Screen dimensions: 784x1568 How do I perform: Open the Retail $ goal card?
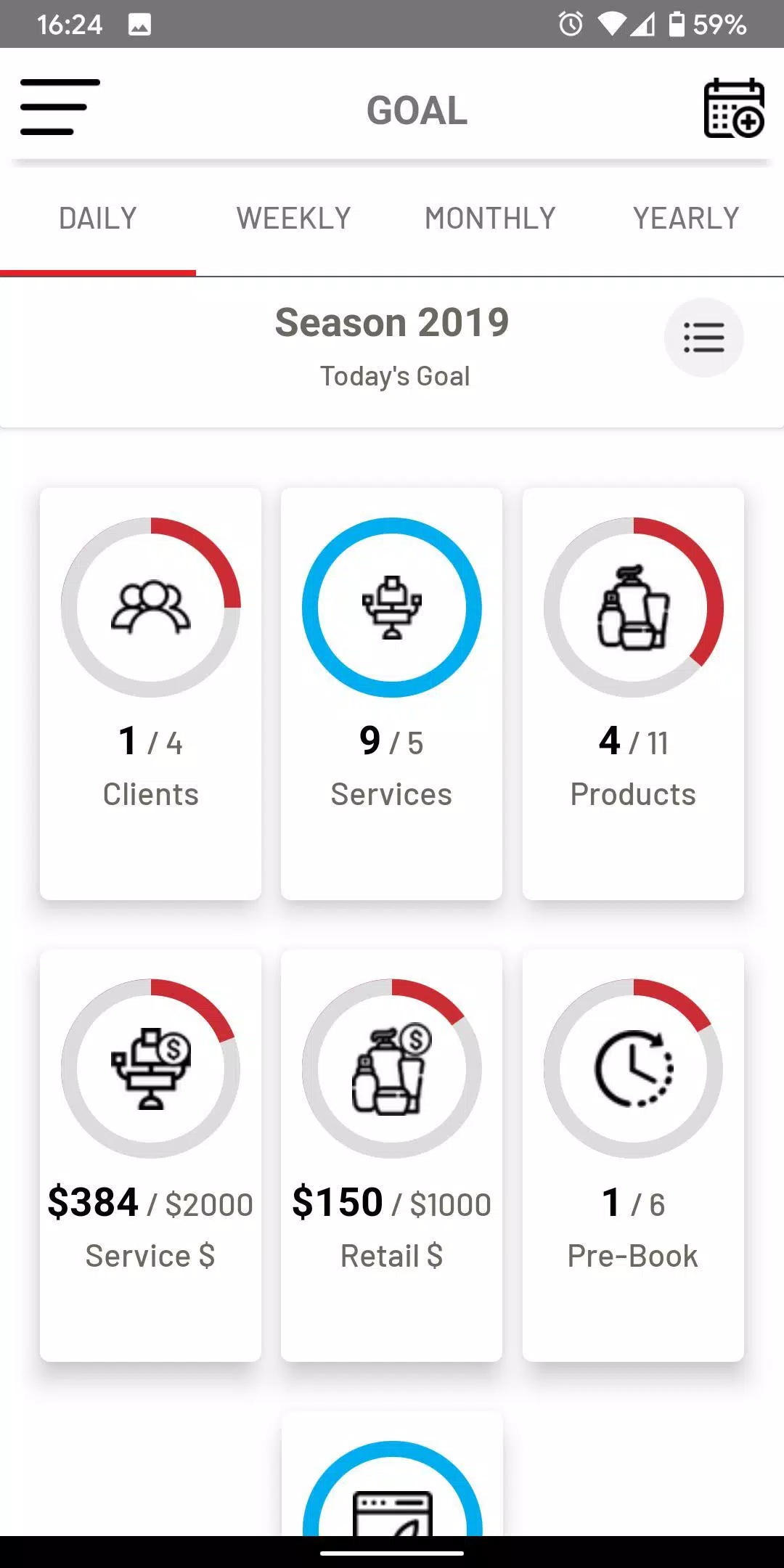coord(391,1154)
